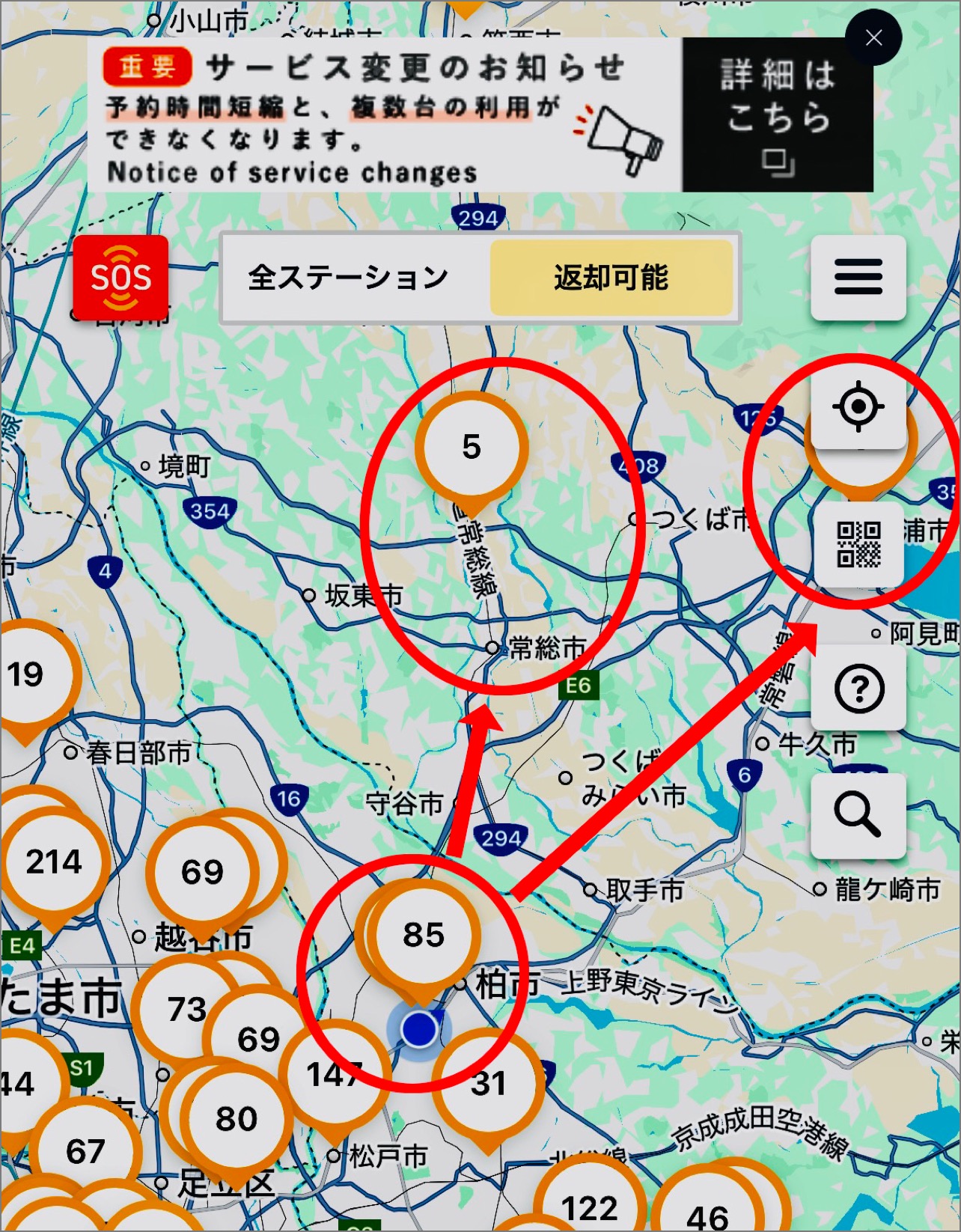Center map on current location
This screenshot has height=1232, width=961.
tap(858, 406)
